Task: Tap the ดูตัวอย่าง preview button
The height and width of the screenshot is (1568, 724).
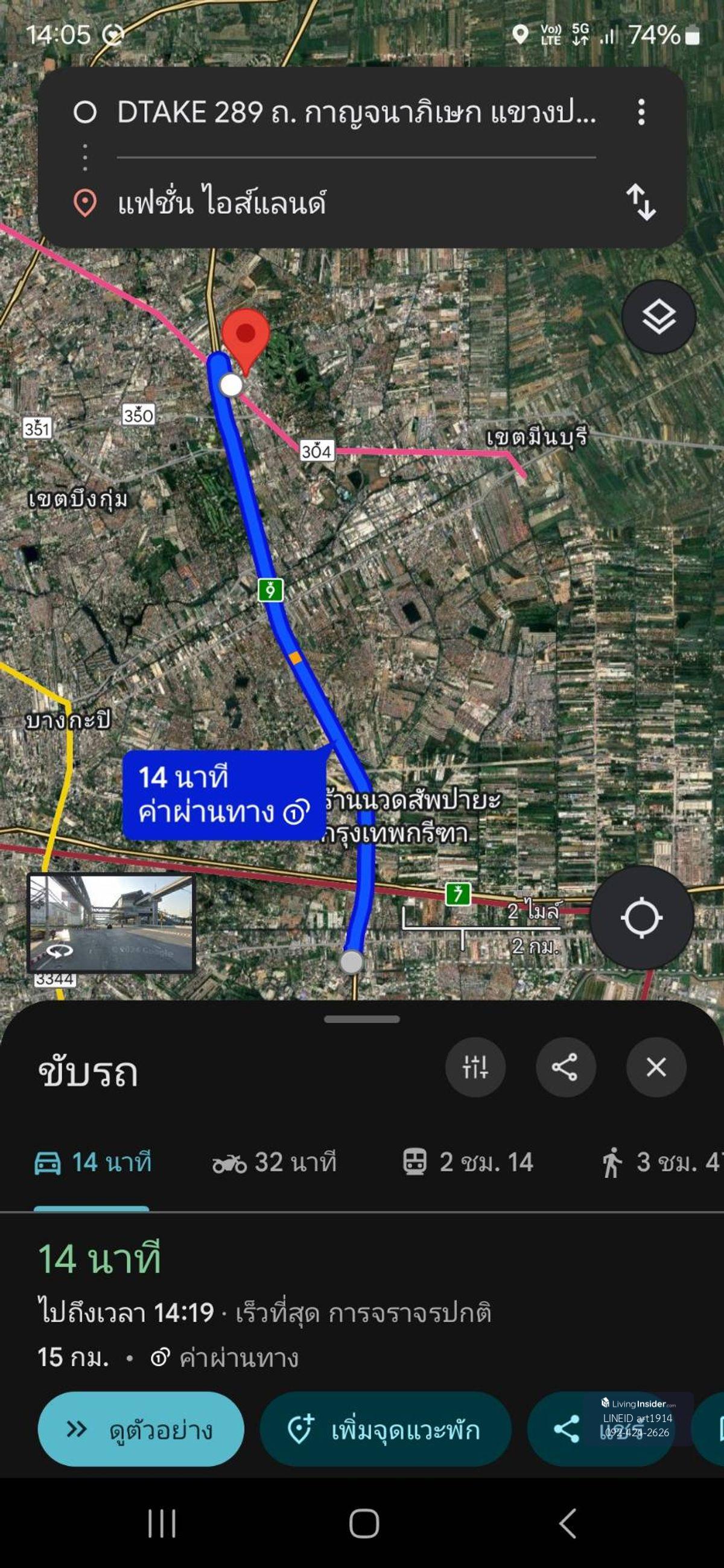Action: coord(141,1429)
